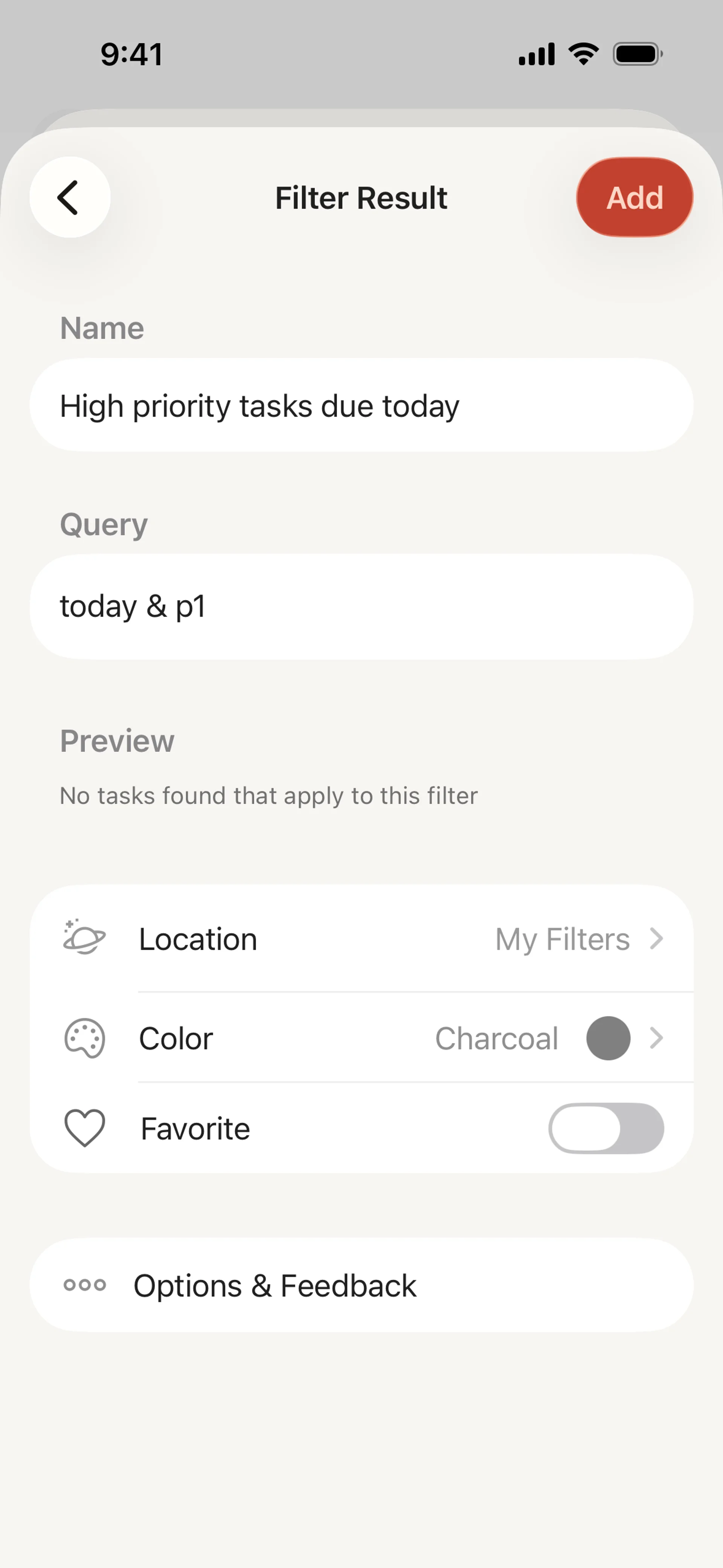Edit the Query field
This screenshot has height=1568, width=723.
[x=361, y=606]
